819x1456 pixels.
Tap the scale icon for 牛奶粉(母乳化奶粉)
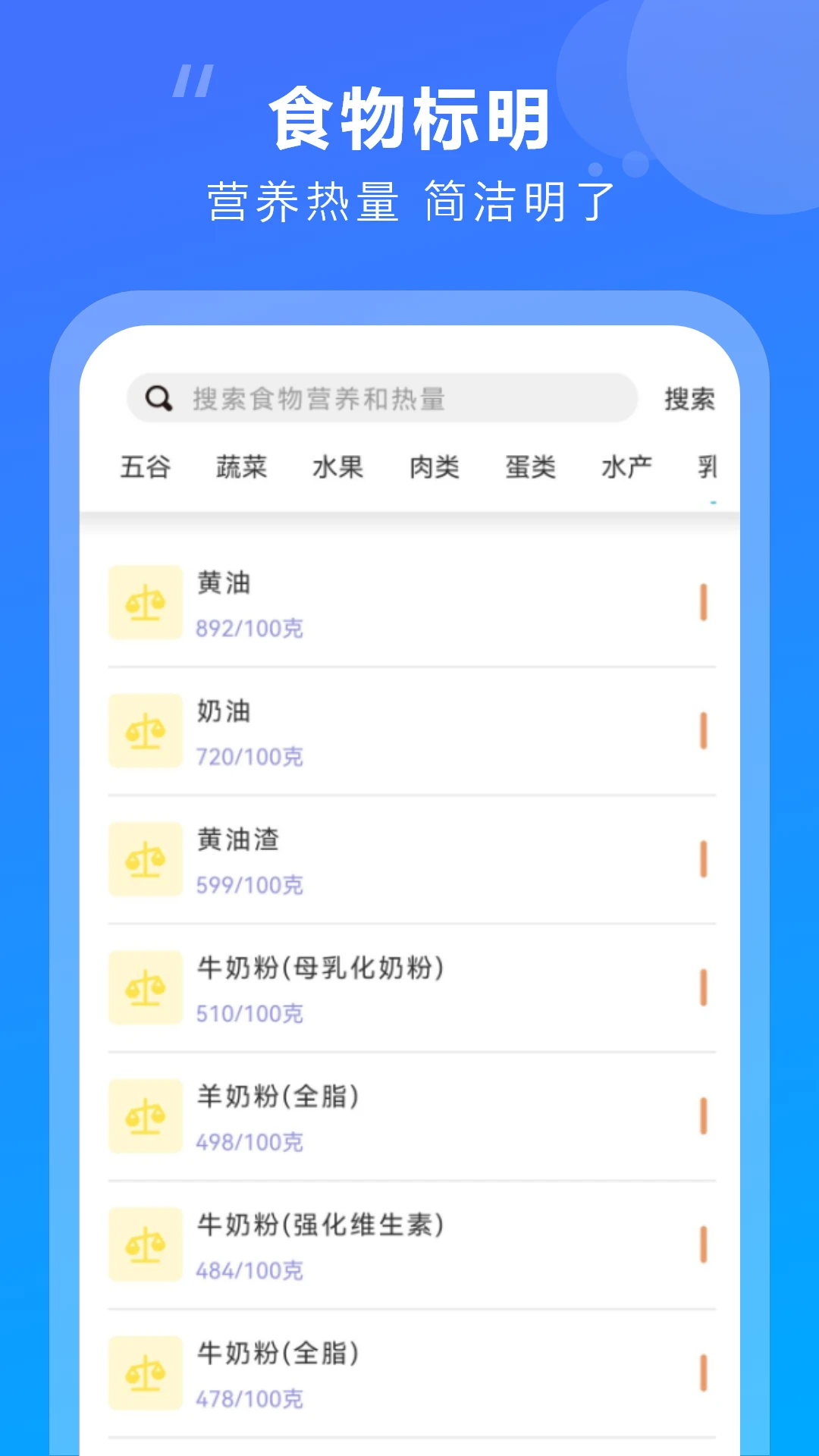pos(145,987)
